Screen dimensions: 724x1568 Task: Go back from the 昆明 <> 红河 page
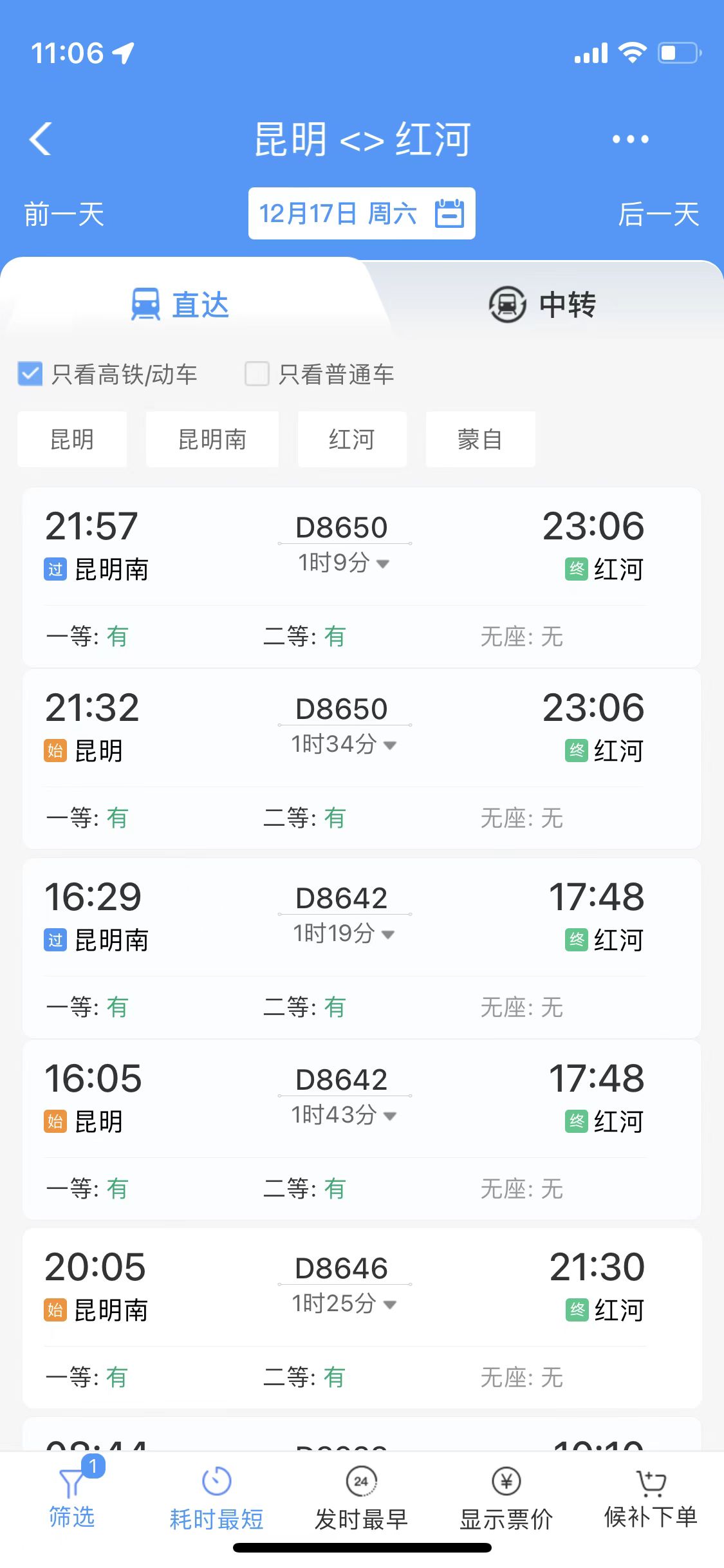pyautogui.click(x=40, y=139)
